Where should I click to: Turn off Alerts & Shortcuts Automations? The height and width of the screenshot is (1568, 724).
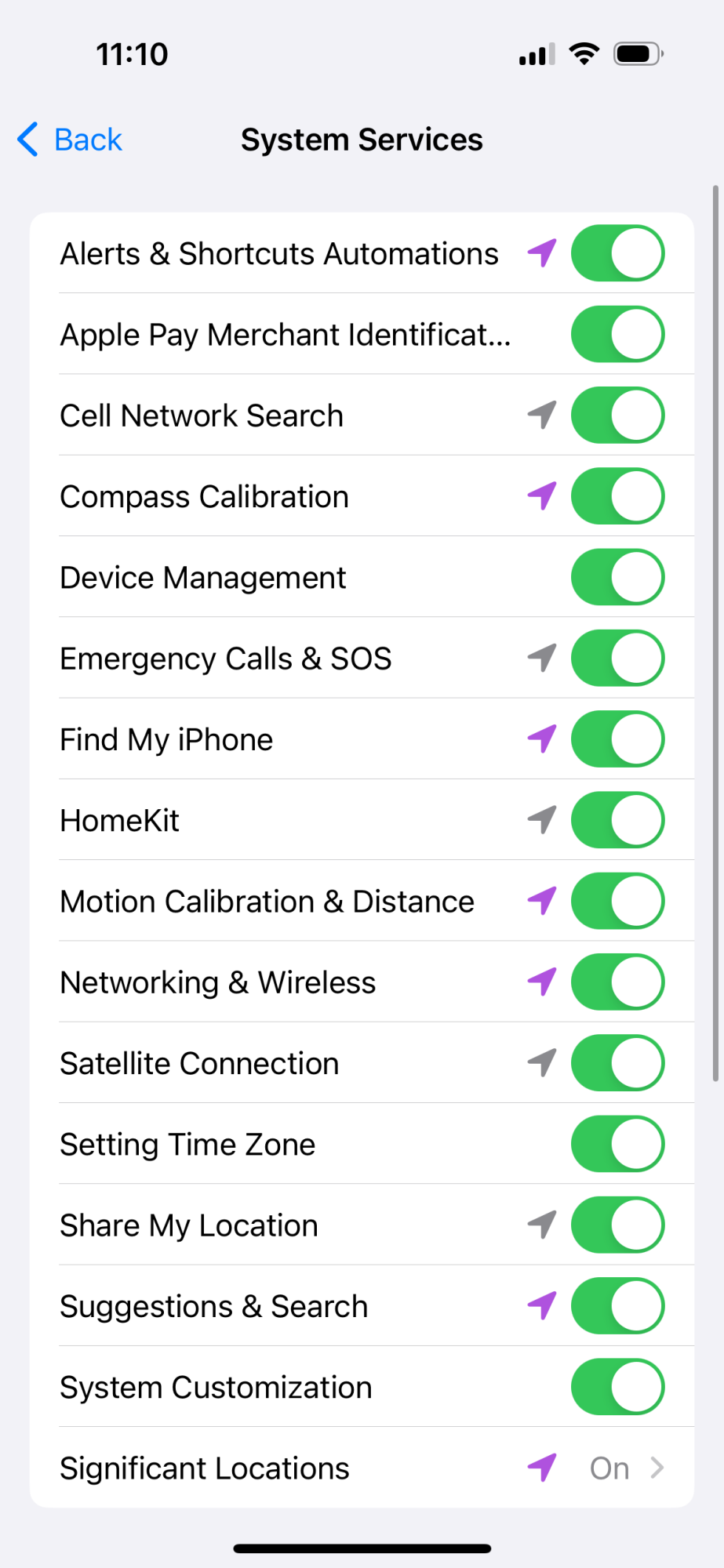pyautogui.click(x=617, y=253)
